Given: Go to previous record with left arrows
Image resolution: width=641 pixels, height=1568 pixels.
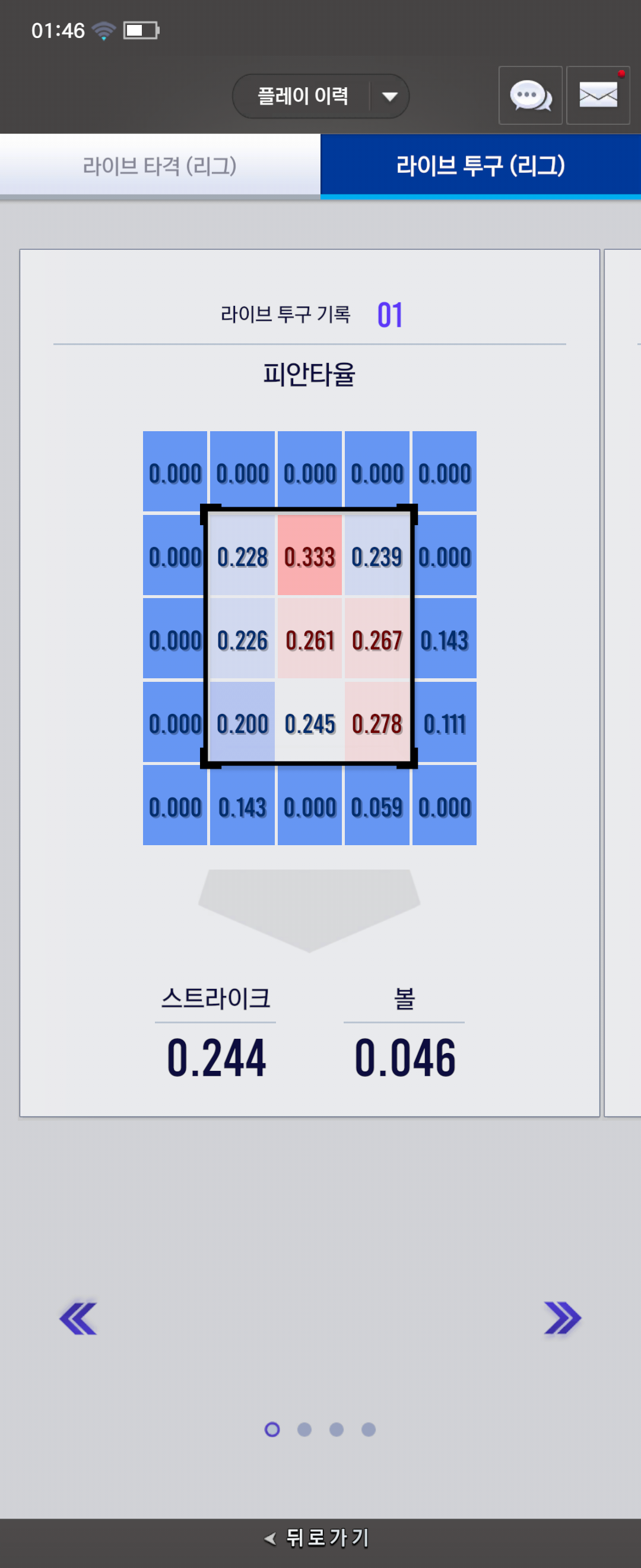Looking at the screenshot, I should click(78, 1319).
